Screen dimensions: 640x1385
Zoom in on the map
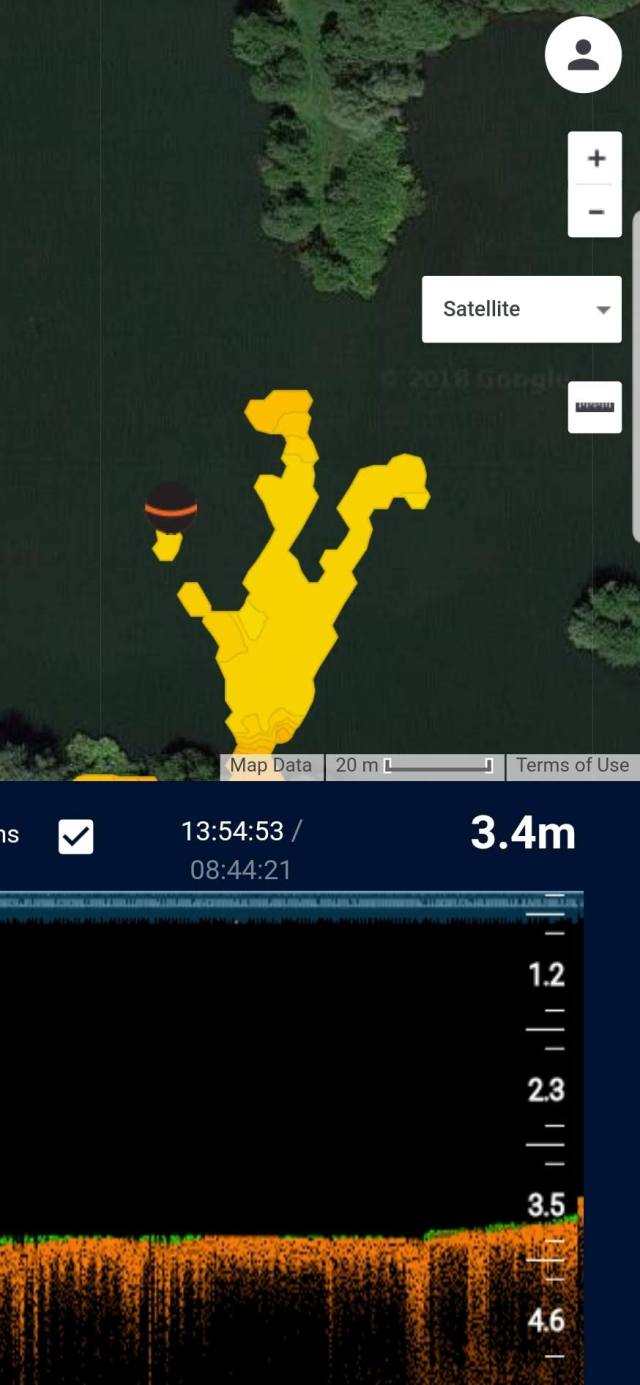tap(596, 158)
